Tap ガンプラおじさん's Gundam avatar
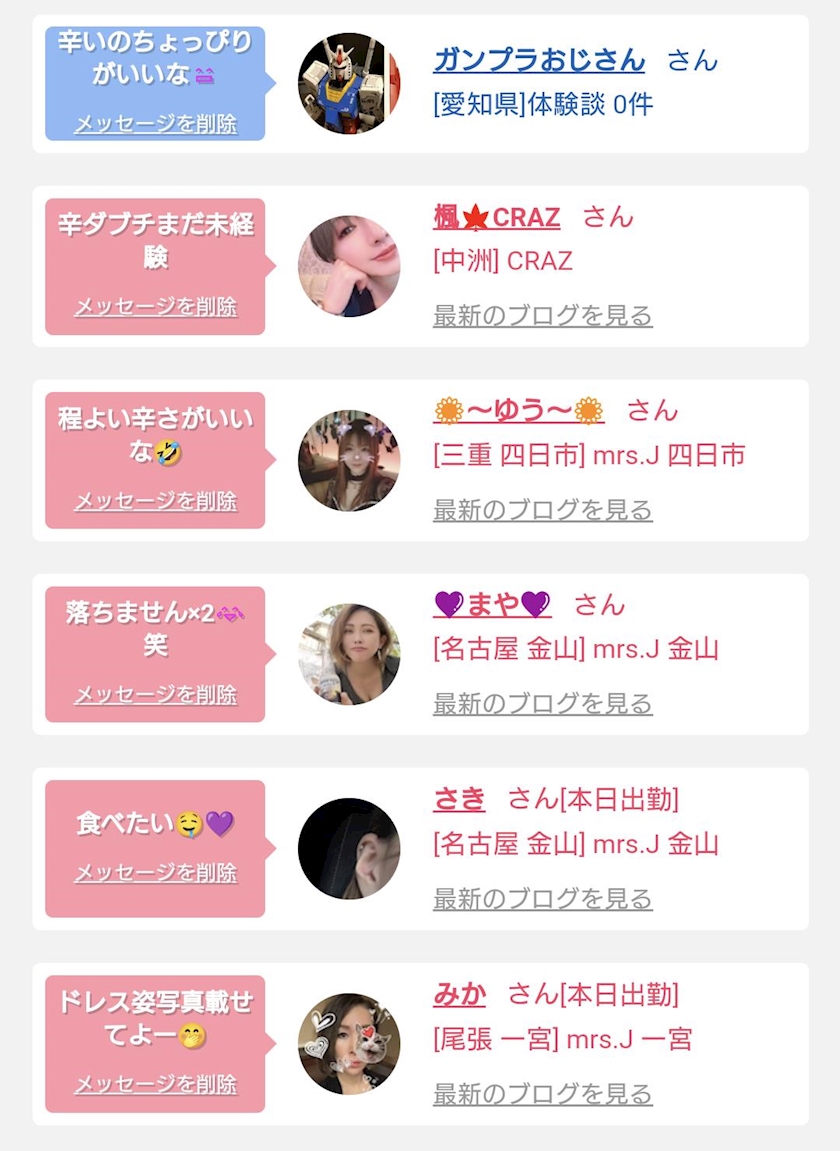Screen dimensions: 840x1151 click(349, 84)
